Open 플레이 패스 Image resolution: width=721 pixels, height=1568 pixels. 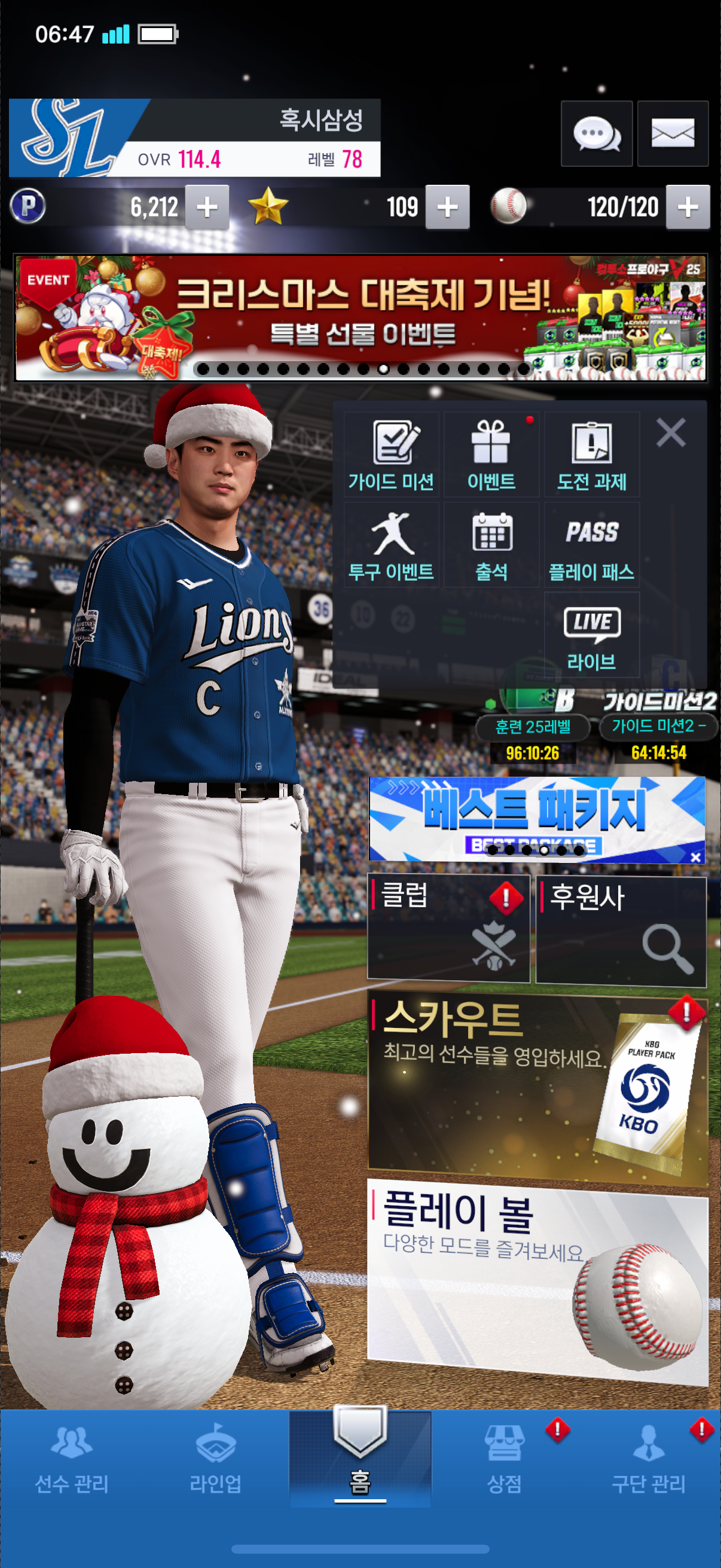click(591, 545)
